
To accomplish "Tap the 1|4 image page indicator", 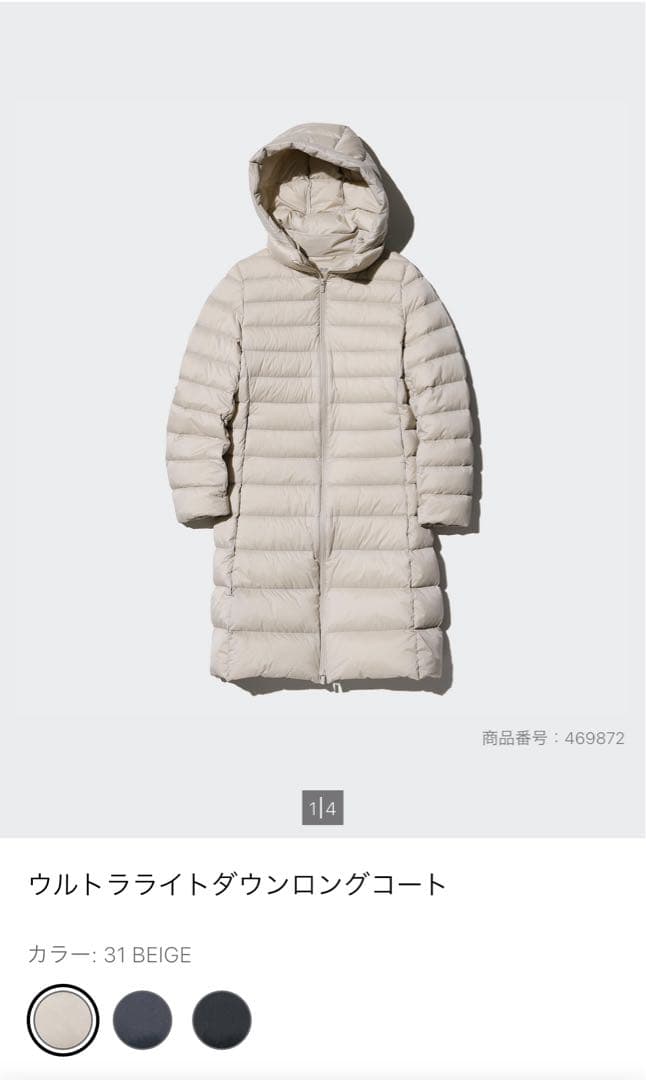I will pos(322,808).
